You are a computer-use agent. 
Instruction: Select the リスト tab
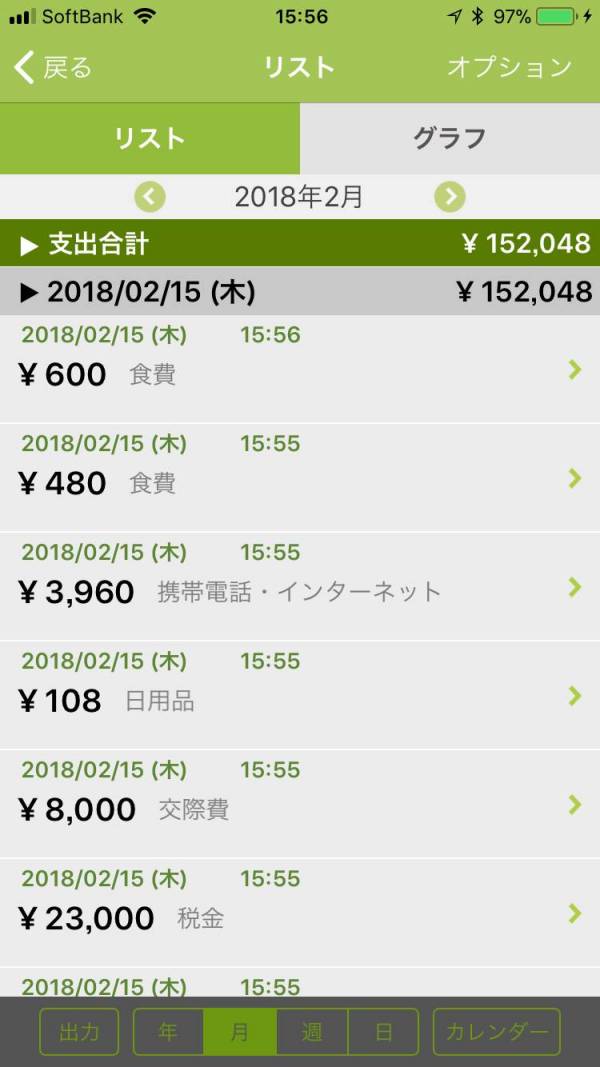[x=150, y=138]
